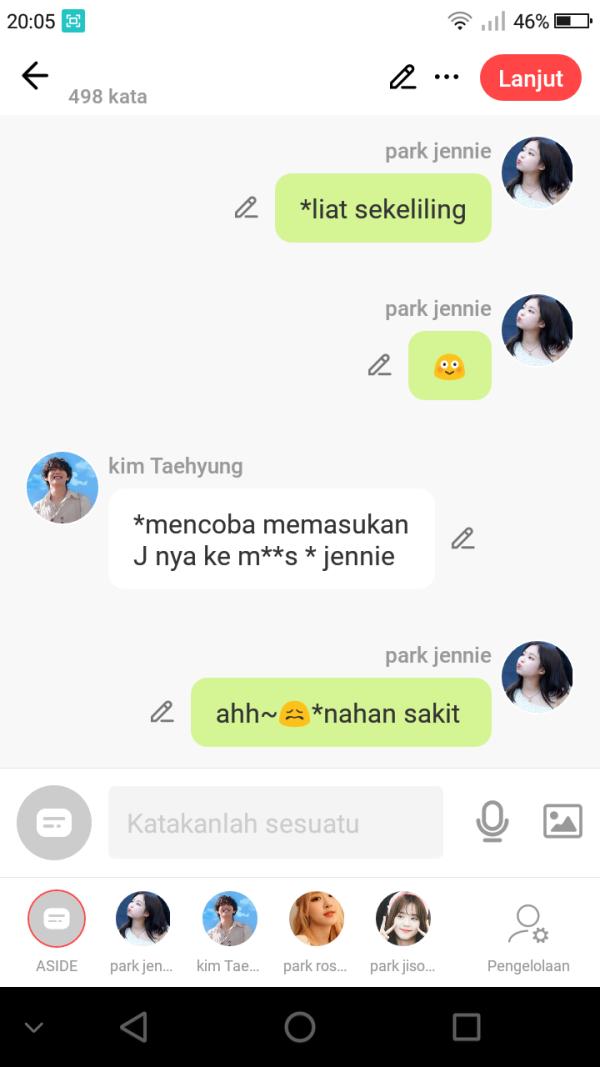Switch speaker to park jisoo

pyautogui.click(x=402, y=920)
